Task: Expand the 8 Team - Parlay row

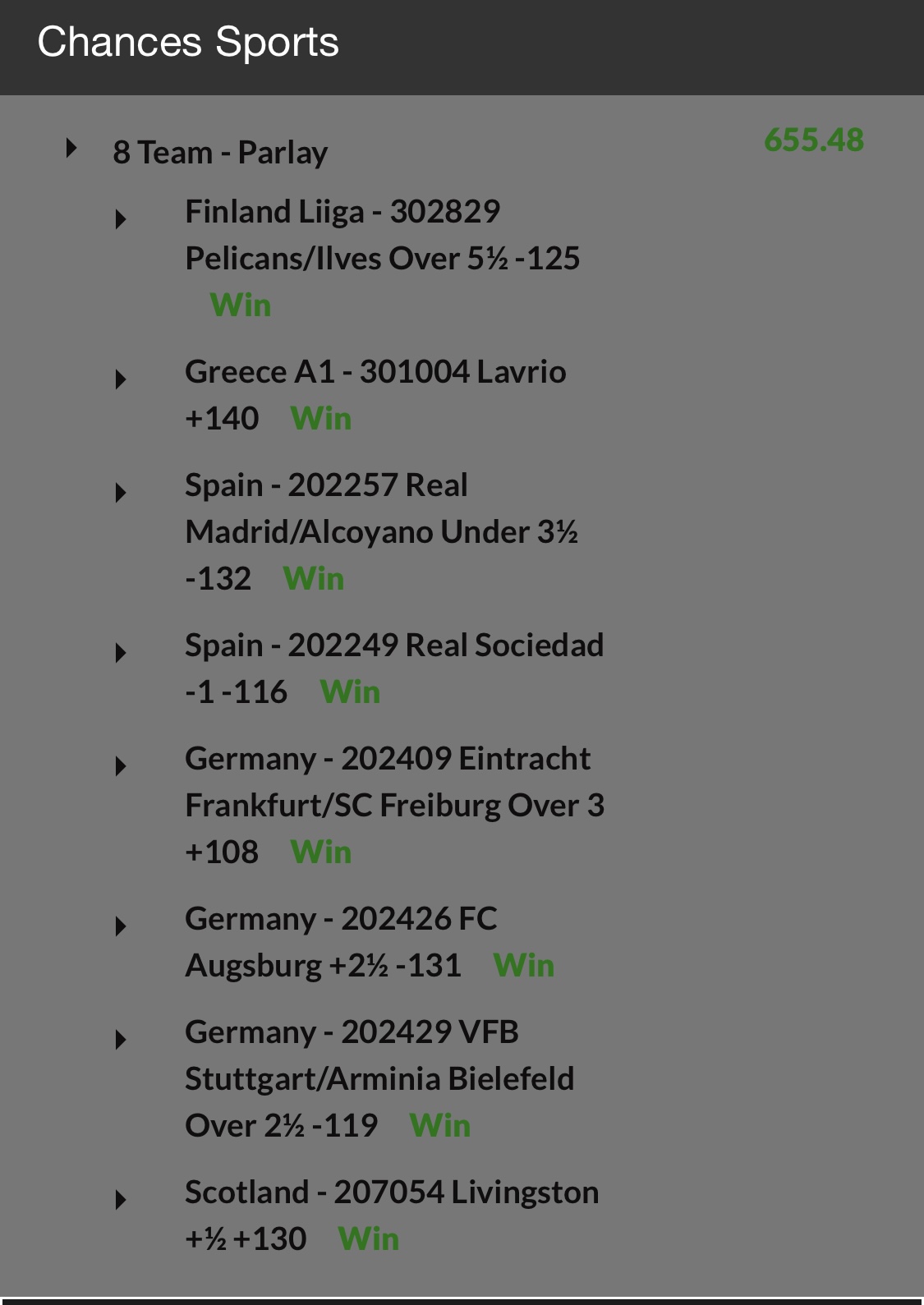Action: [x=72, y=149]
